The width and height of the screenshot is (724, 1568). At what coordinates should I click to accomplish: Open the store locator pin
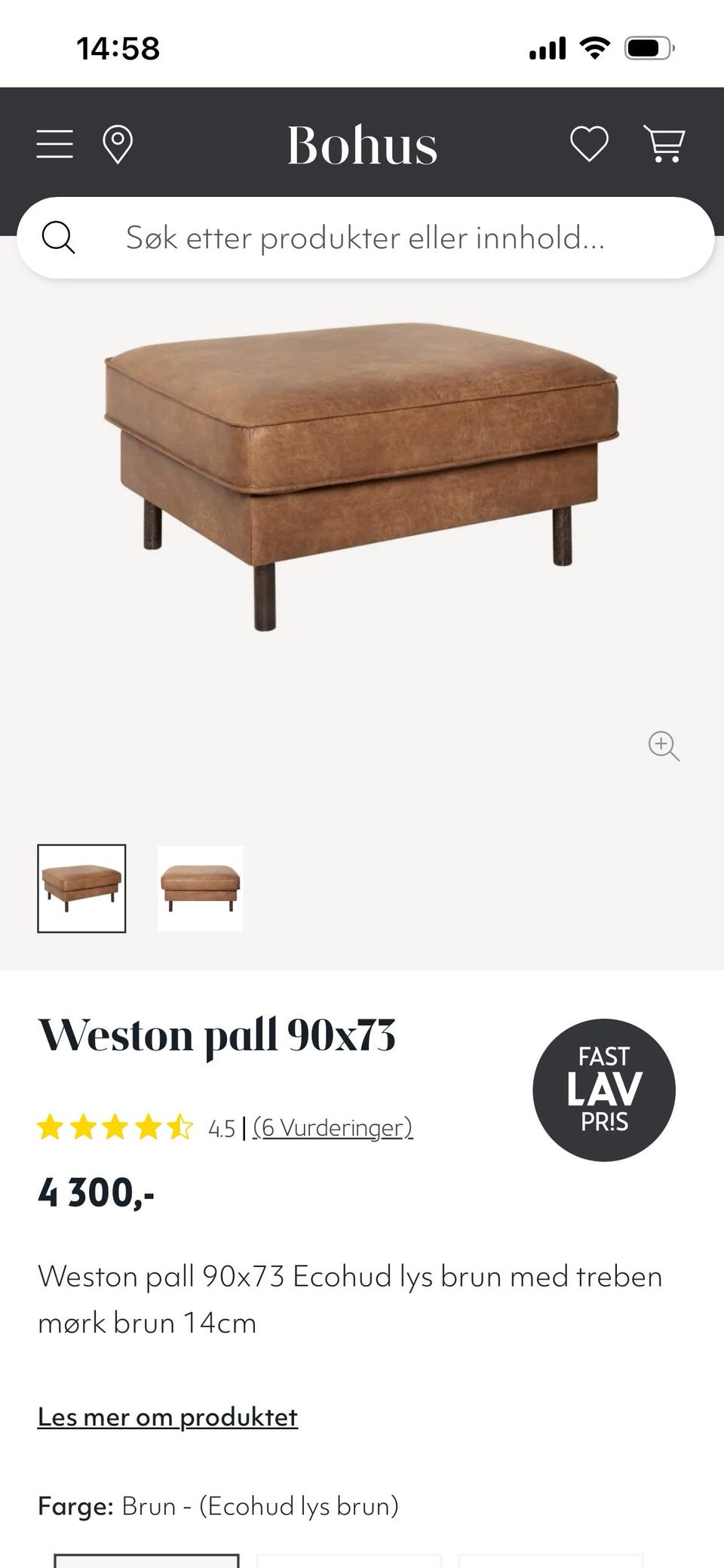tap(118, 144)
